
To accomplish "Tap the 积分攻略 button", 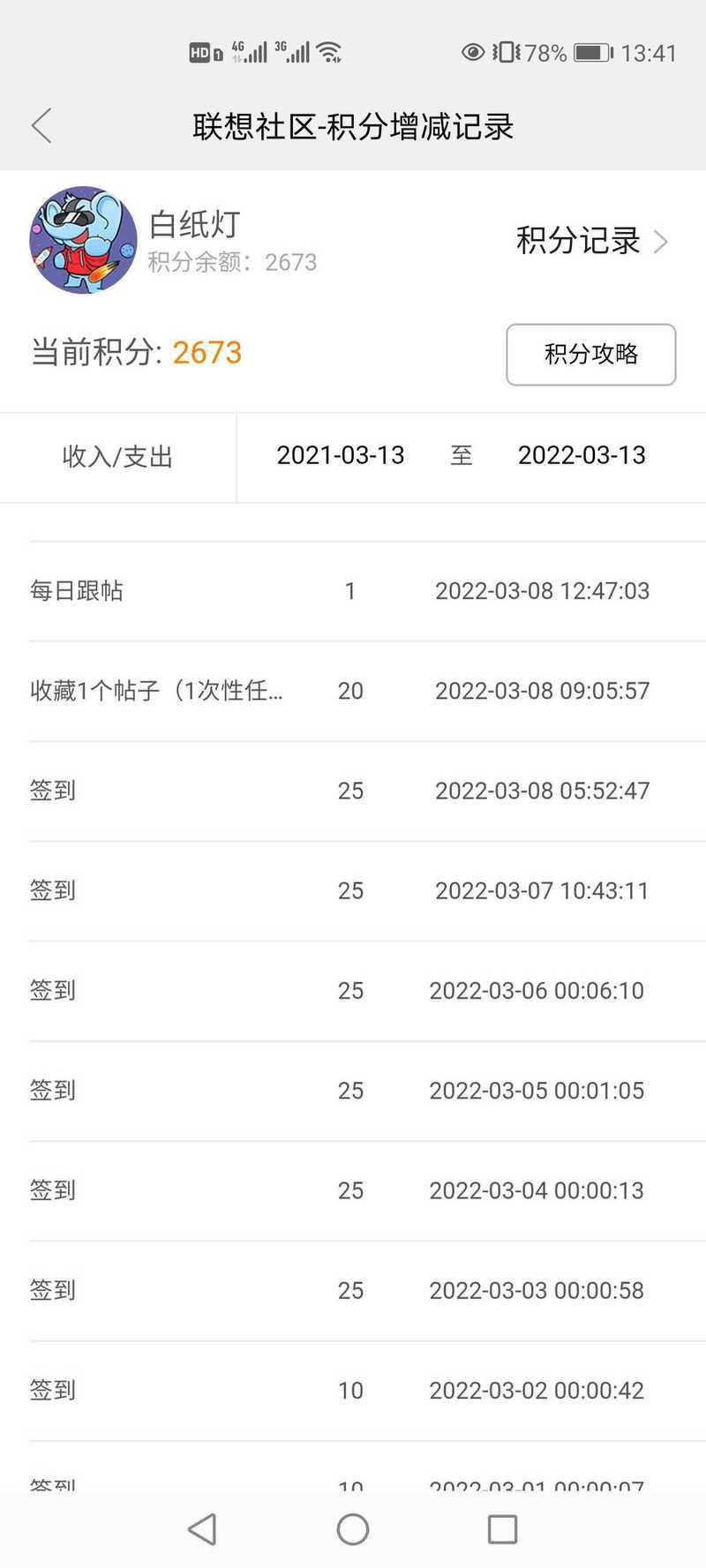I will 590,354.
